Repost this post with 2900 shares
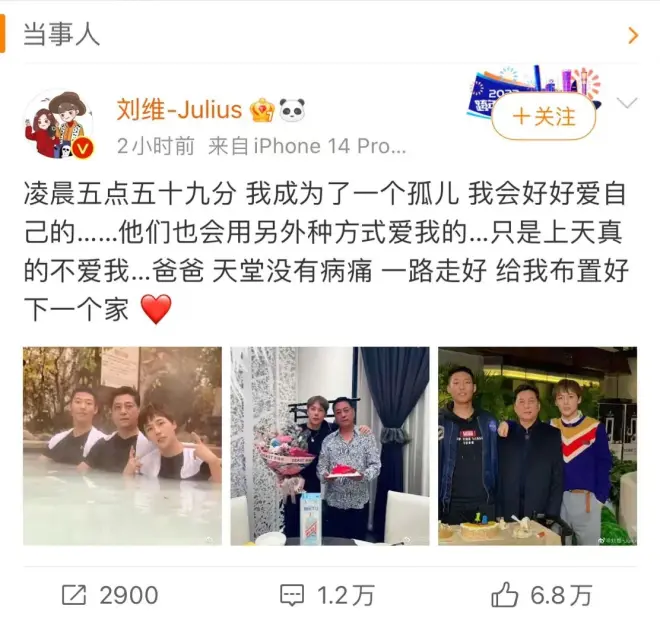Viewport: 660px width, 618px height. point(110,595)
